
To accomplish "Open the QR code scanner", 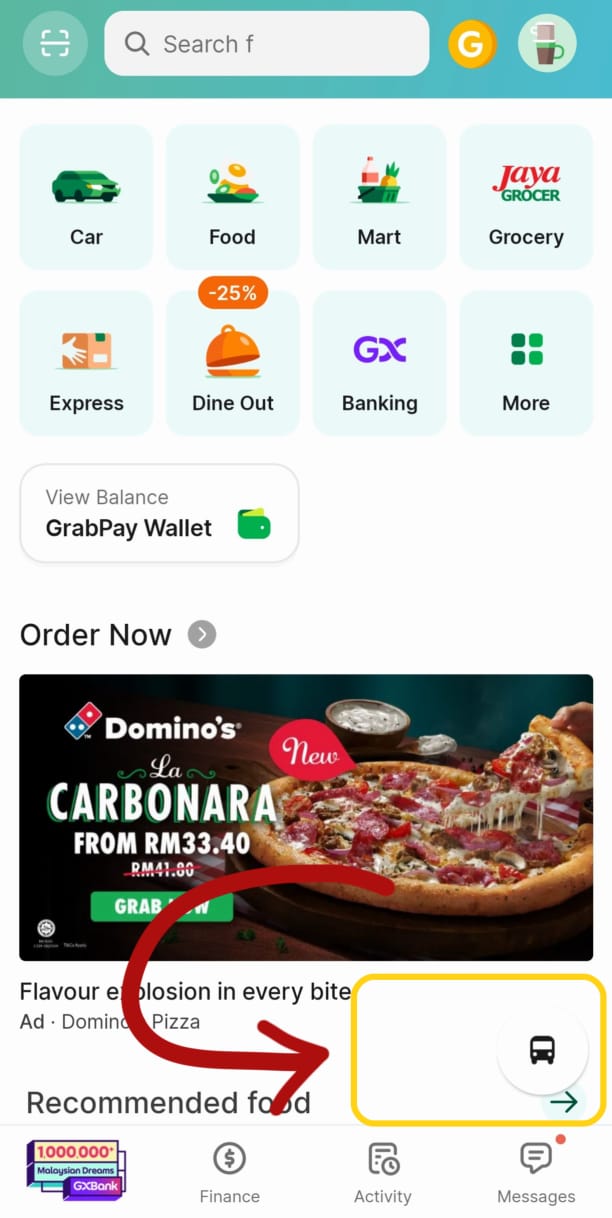I will click(55, 44).
